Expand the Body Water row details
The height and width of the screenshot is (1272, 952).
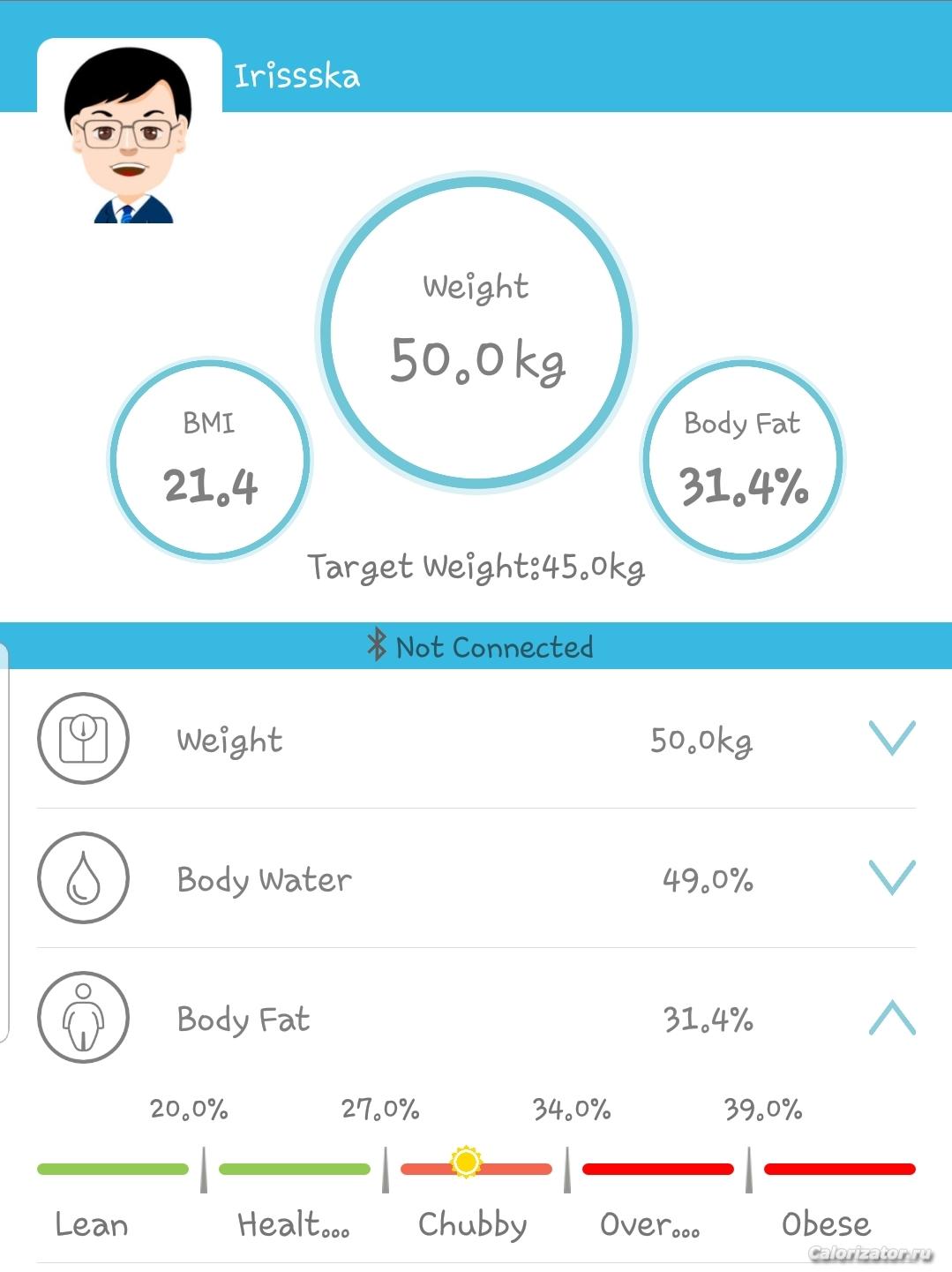click(x=892, y=877)
